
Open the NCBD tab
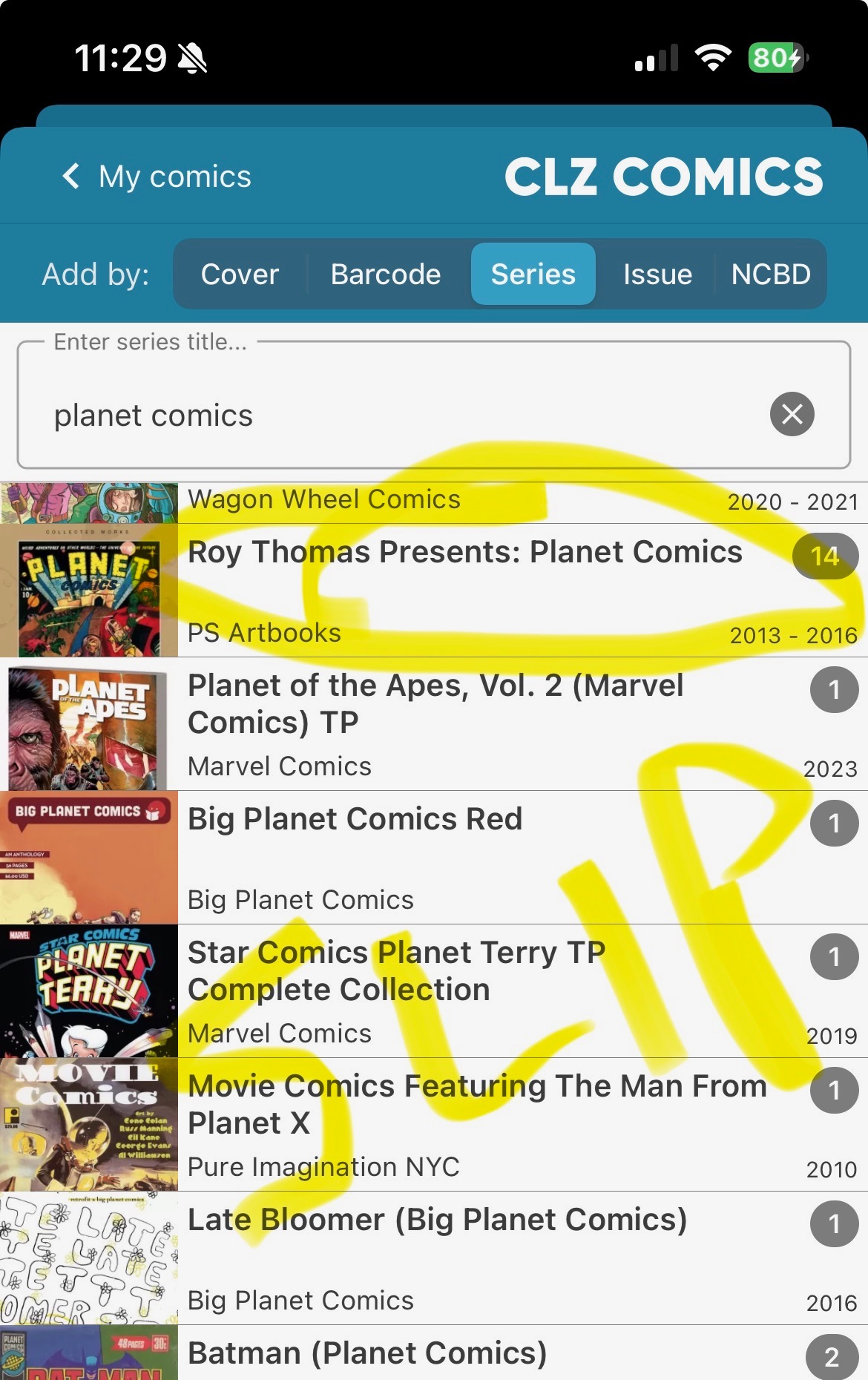770,274
